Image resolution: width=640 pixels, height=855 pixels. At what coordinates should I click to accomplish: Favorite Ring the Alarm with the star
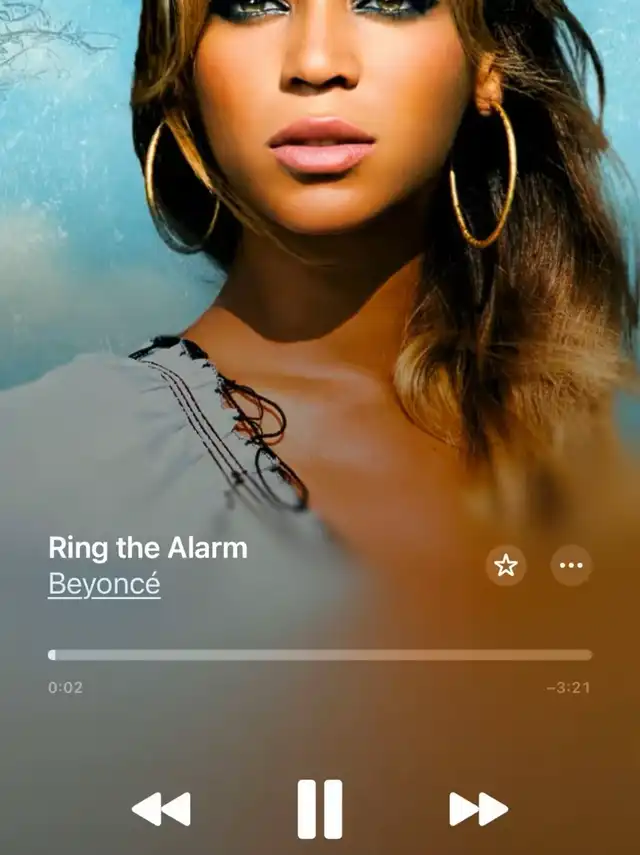(506, 566)
